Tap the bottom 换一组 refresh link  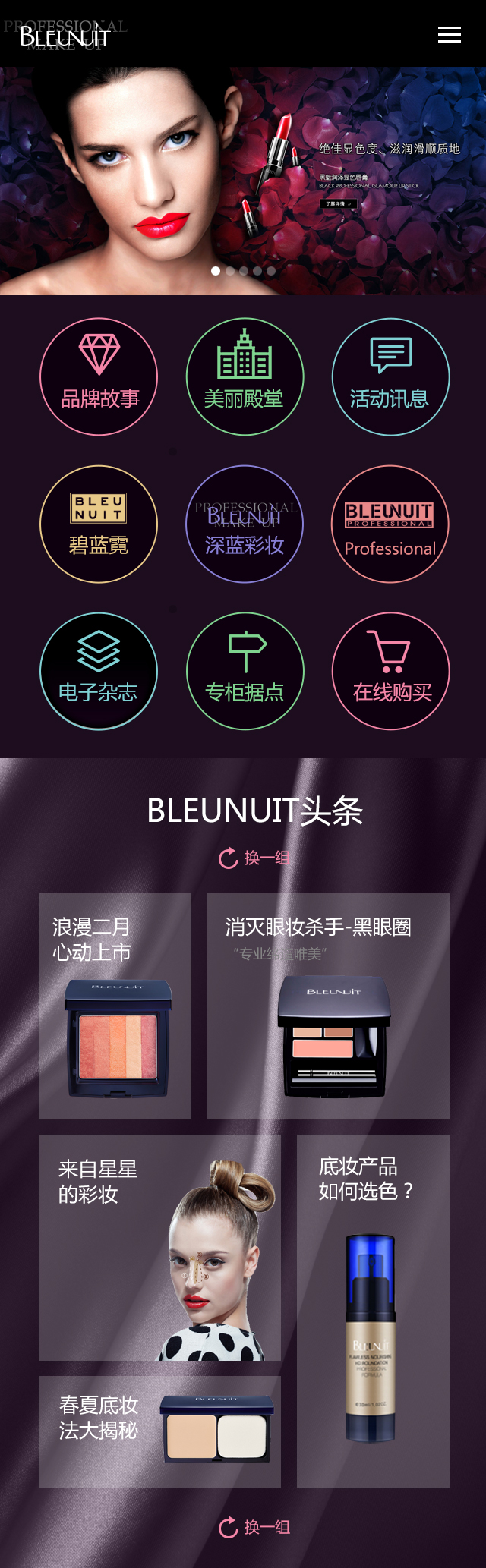click(x=254, y=1527)
